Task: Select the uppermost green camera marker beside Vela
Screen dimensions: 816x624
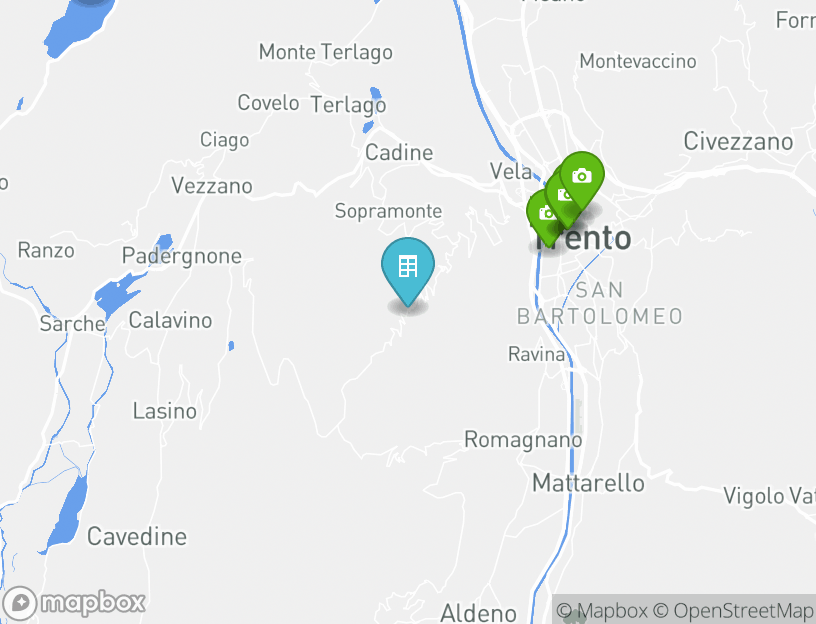Action: click(582, 176)
